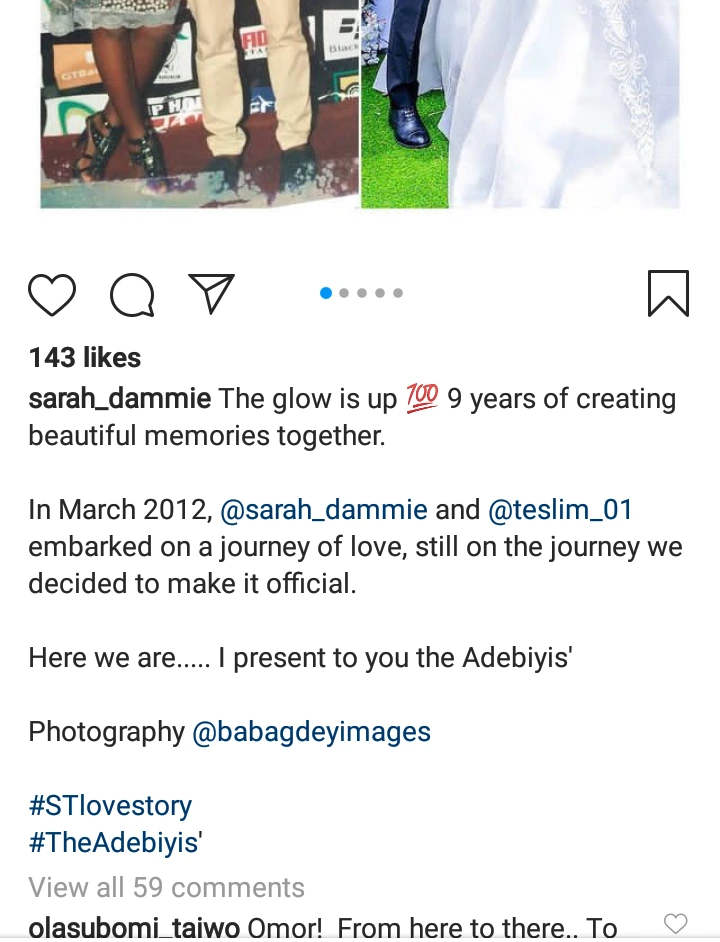Open the #TheAdebiyis hashtag

coord(113,842)
